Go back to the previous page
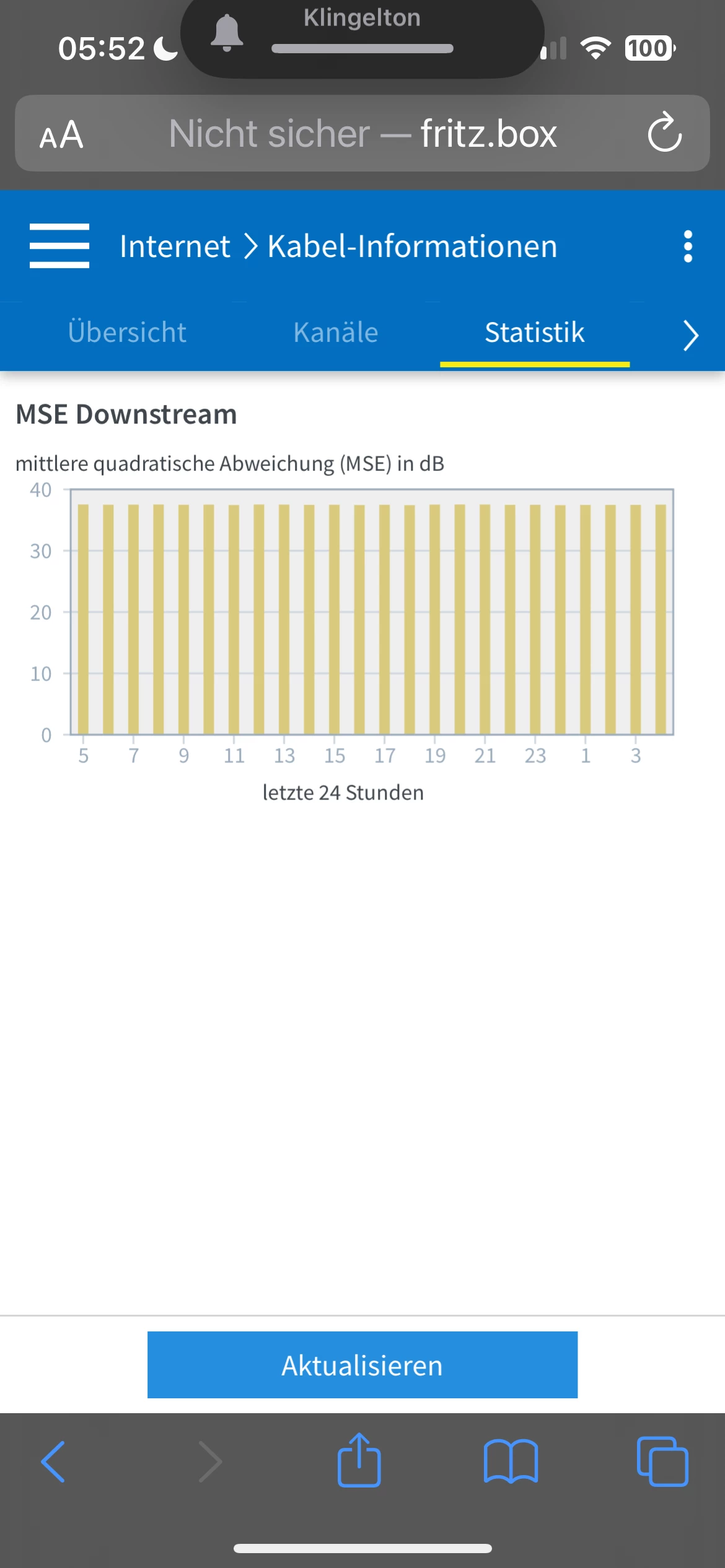Screen dimensions: 725x1568 pos(53,1461)
